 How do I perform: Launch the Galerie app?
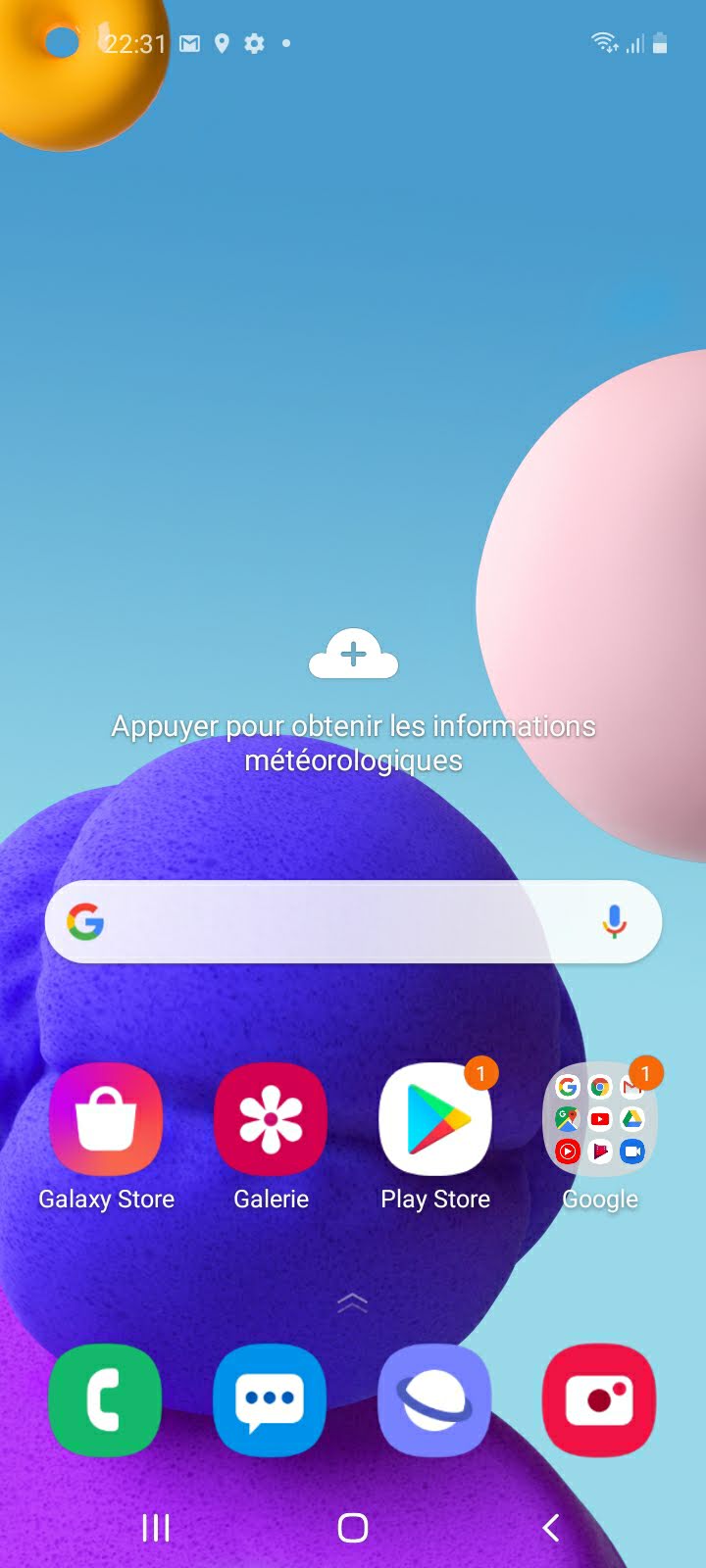(271, 1119)
